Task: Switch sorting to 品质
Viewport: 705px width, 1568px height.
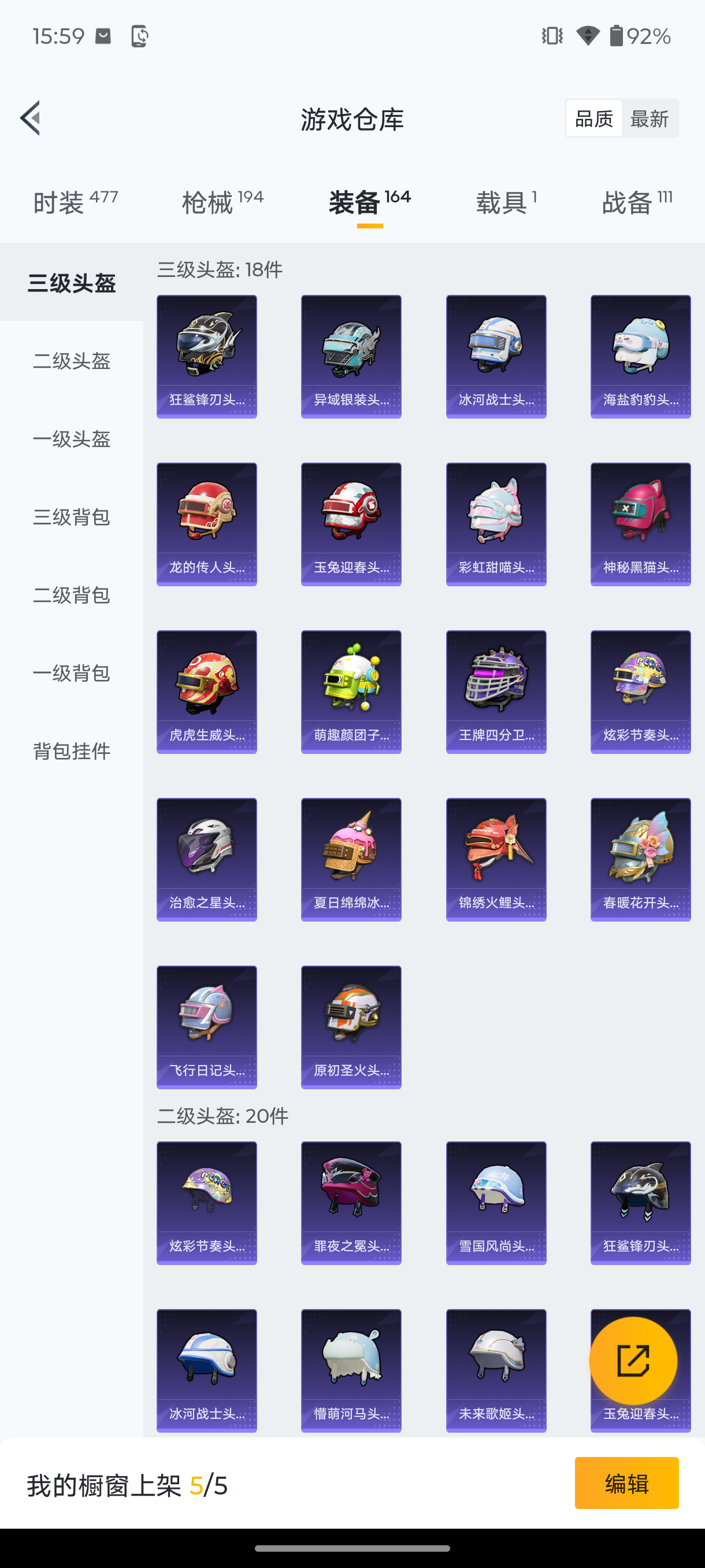Action: (593, 118)
